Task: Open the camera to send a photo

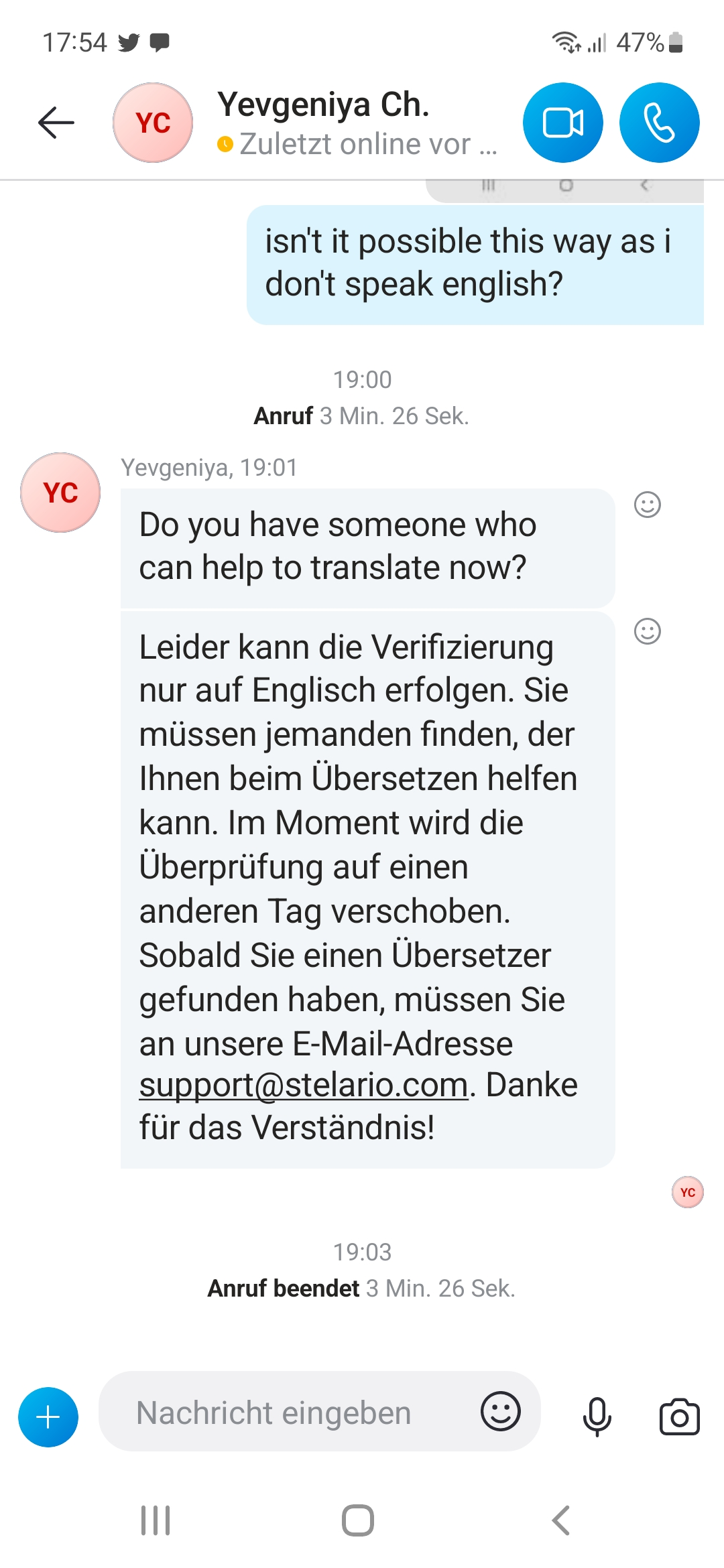Action: pyautogui.click(x=679, y=1417)
